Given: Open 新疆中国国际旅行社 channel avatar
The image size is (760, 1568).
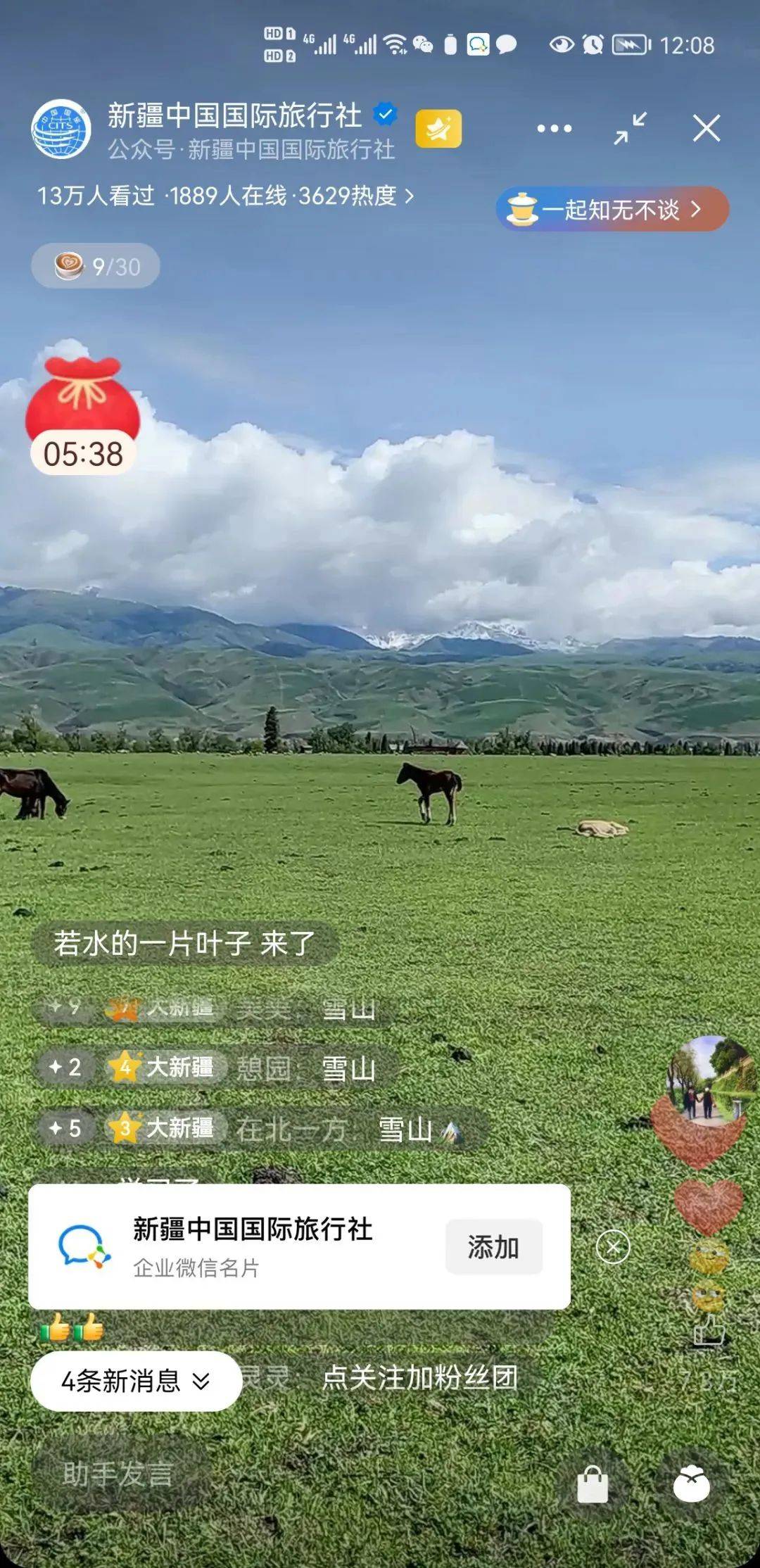Looking at the screenshot, I should (x=61, y=129).
